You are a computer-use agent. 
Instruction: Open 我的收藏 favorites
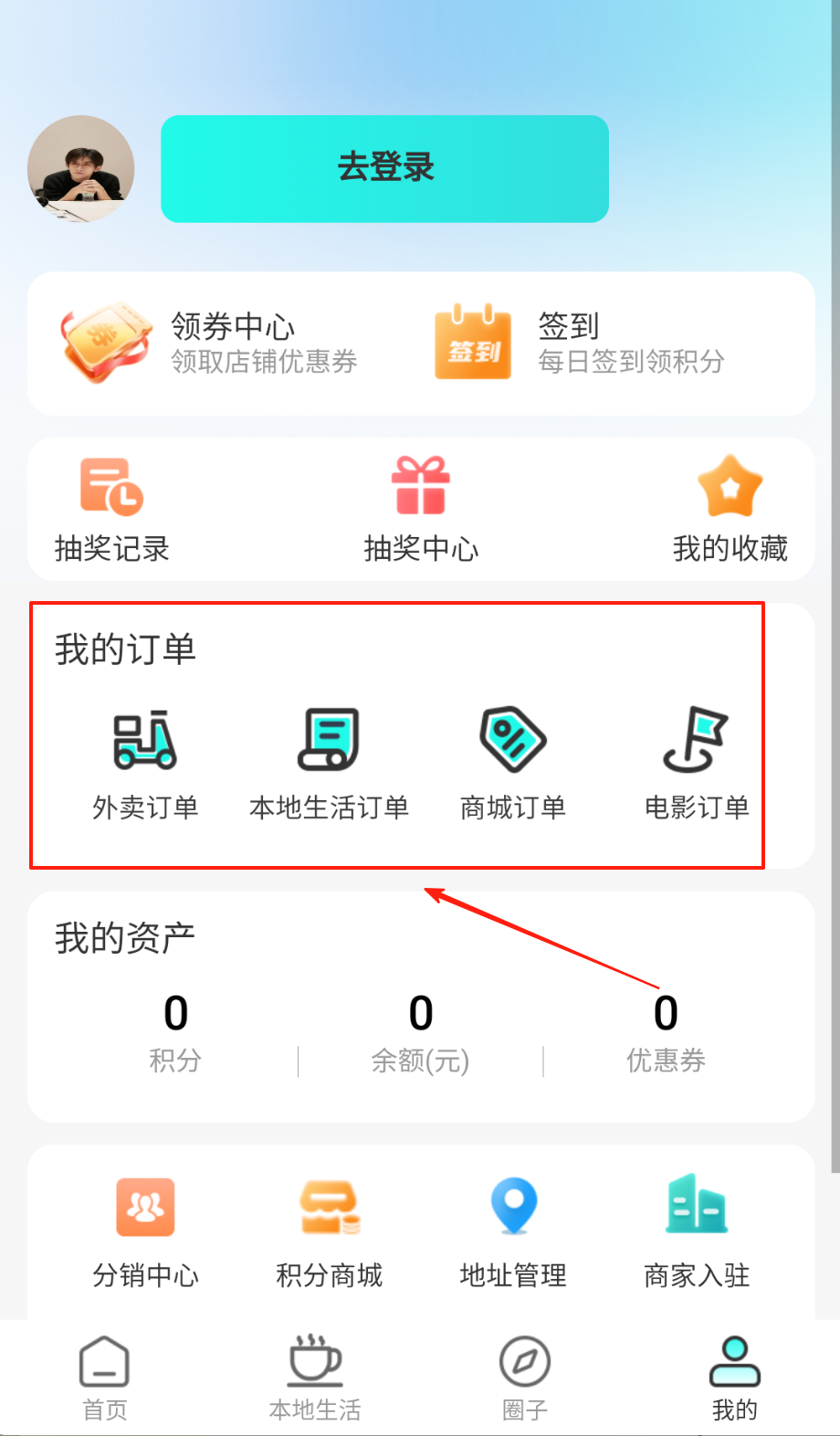730,510
